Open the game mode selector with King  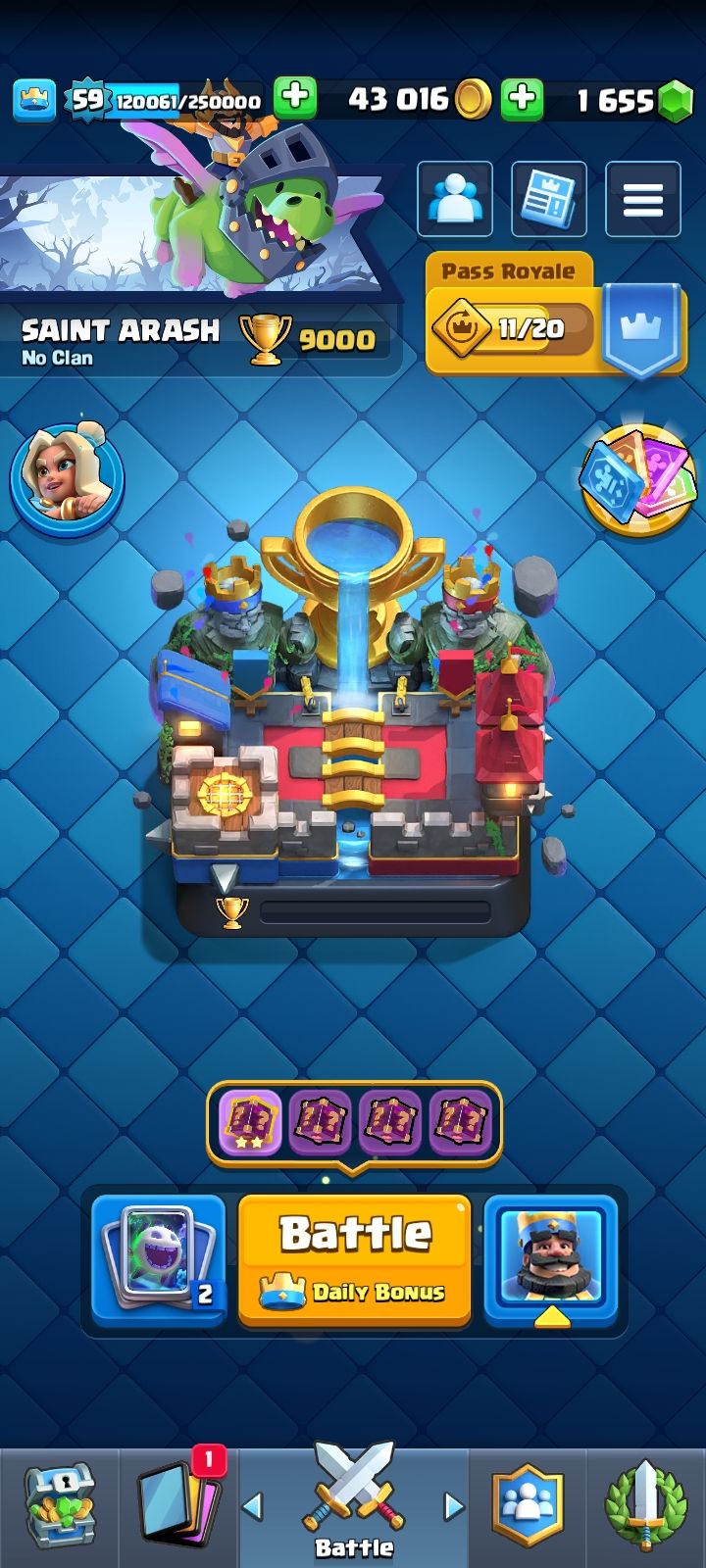click(x=550, y=1258)
